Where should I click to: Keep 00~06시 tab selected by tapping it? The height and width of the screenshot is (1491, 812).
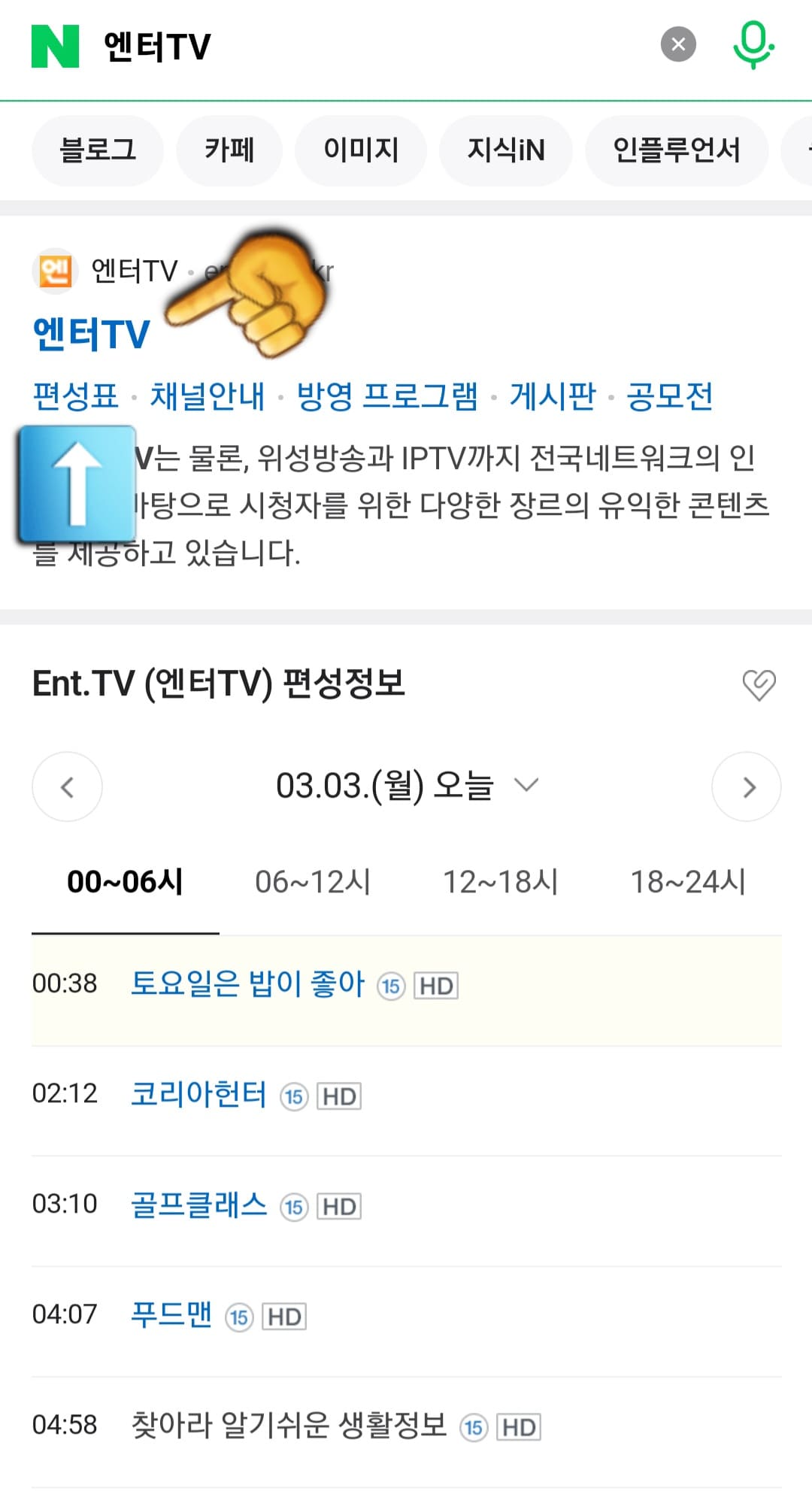[125, 881]
